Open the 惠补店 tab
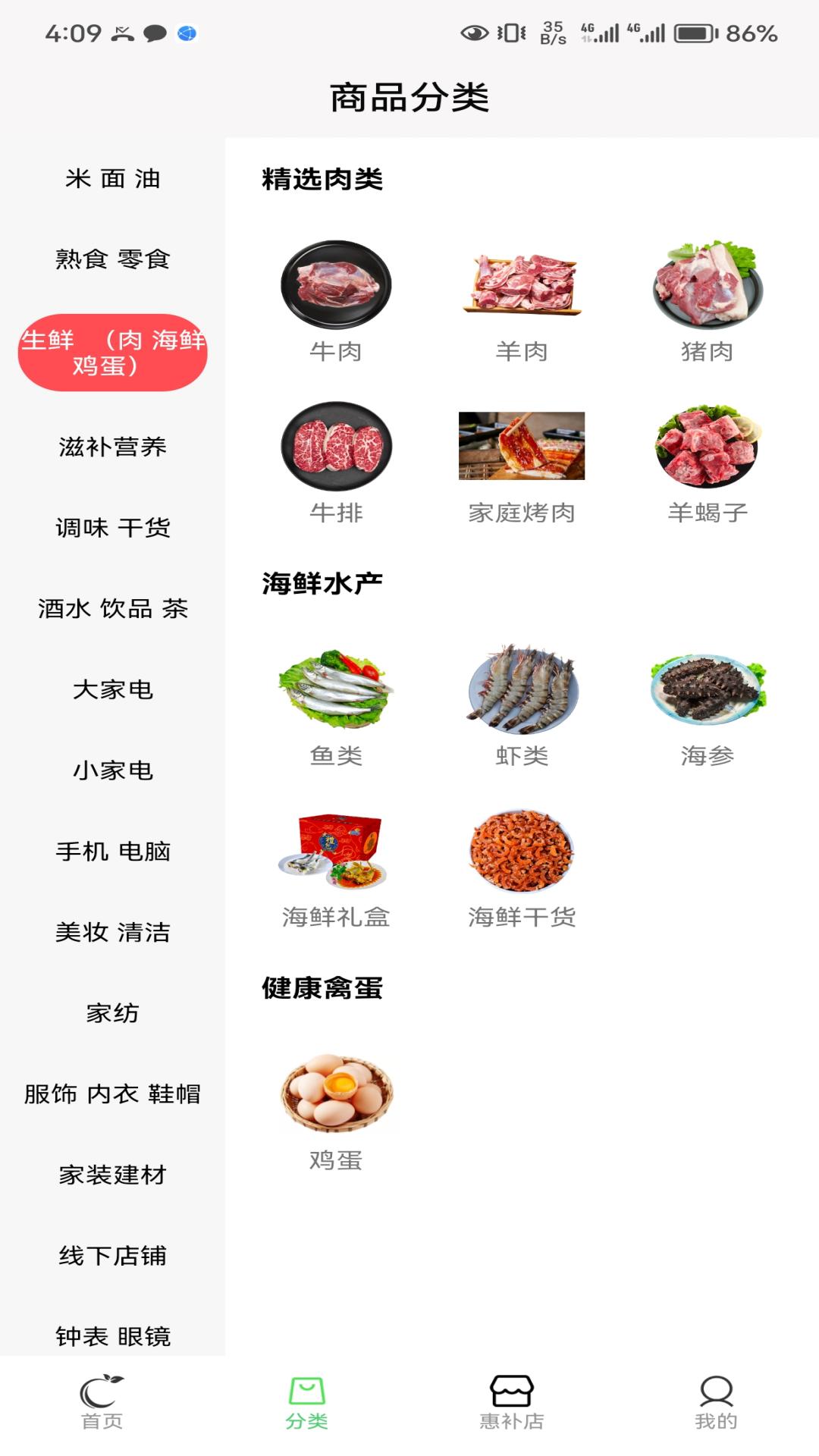Screen dimensions: 819x1456 pos(512,1403)
